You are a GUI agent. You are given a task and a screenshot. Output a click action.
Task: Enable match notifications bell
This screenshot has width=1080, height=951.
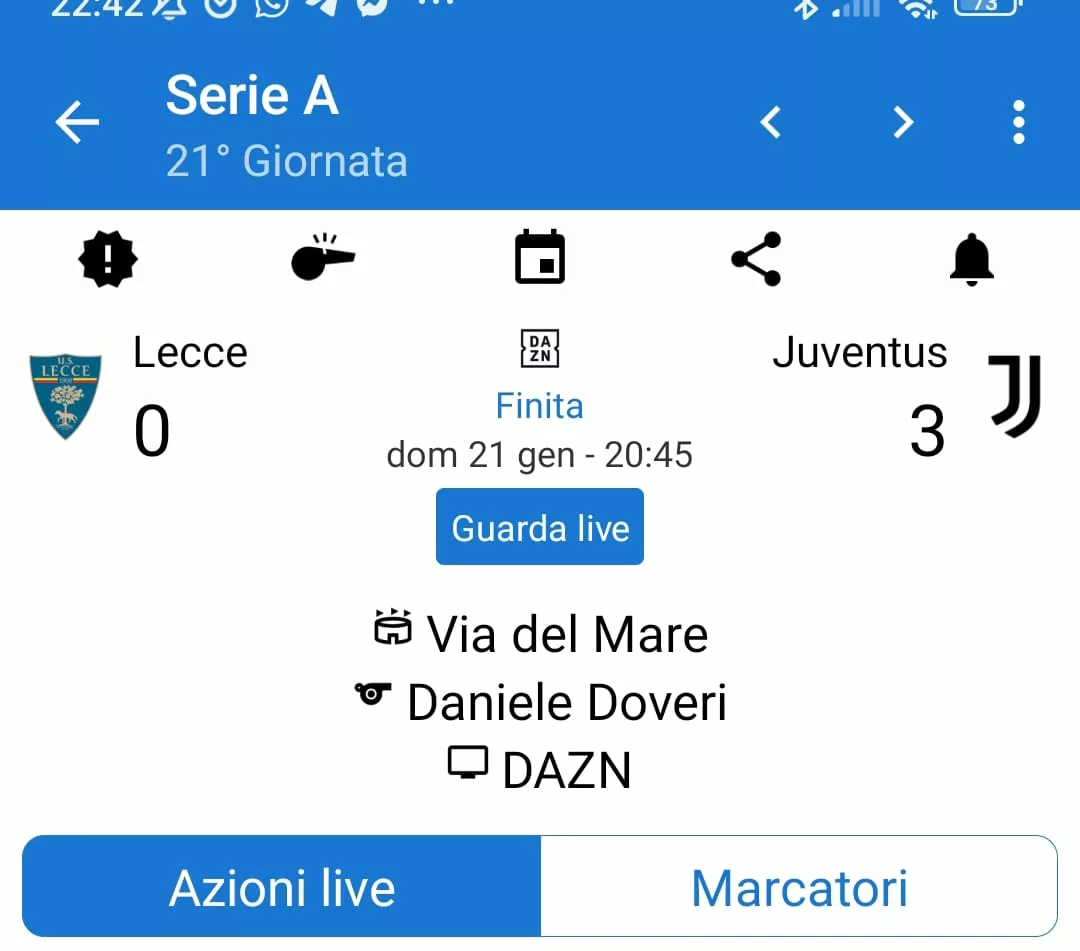pyautogui.click(x=971, y=260)
